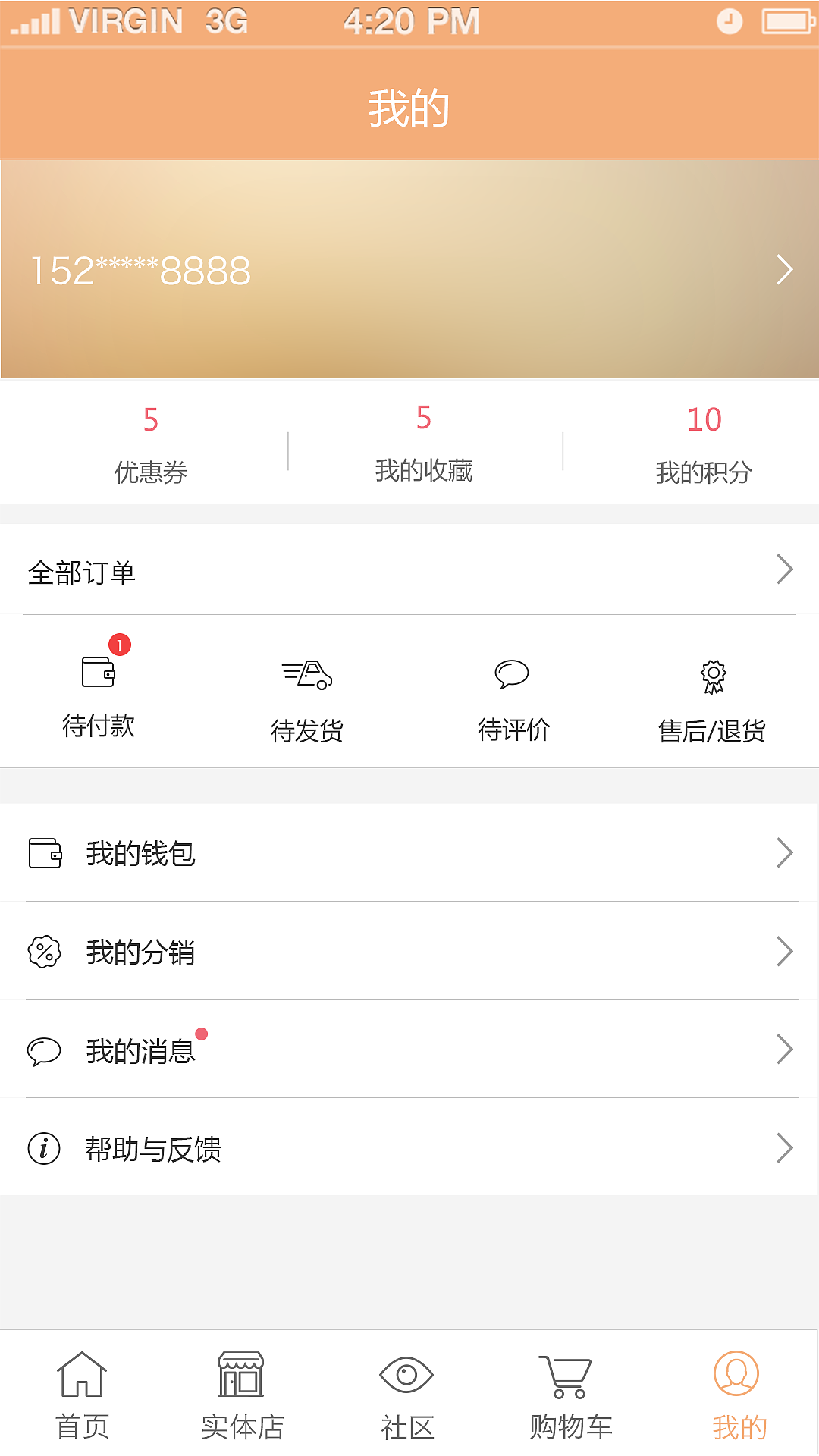Open 我的钱包 via its chevron arrow
The image size is (819, 1456).
pos(785,852)
